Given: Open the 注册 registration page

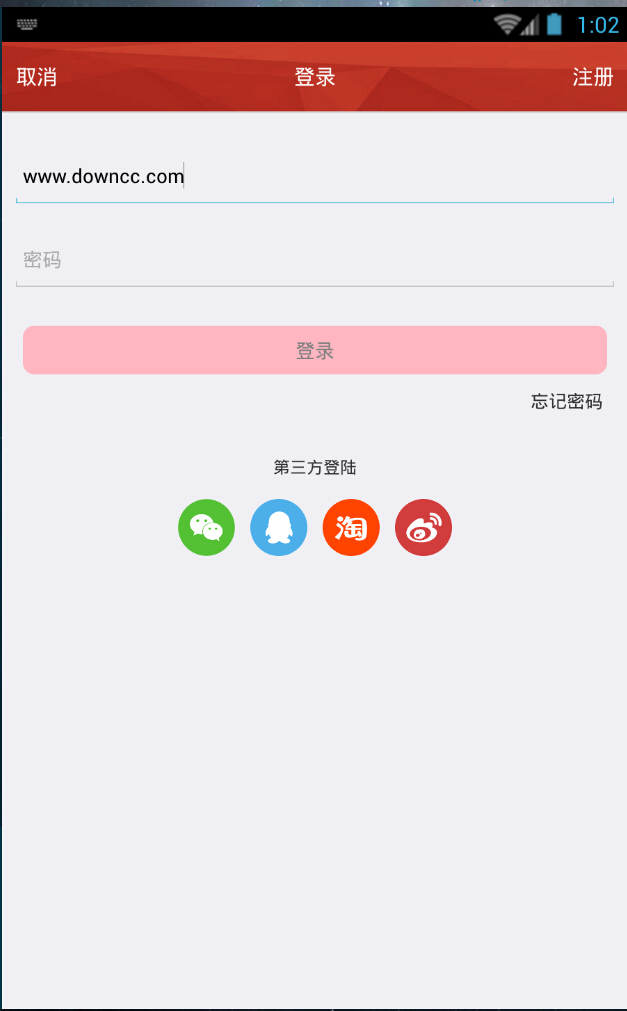Looking at the screenshot, I should click(x=592, y=77).
